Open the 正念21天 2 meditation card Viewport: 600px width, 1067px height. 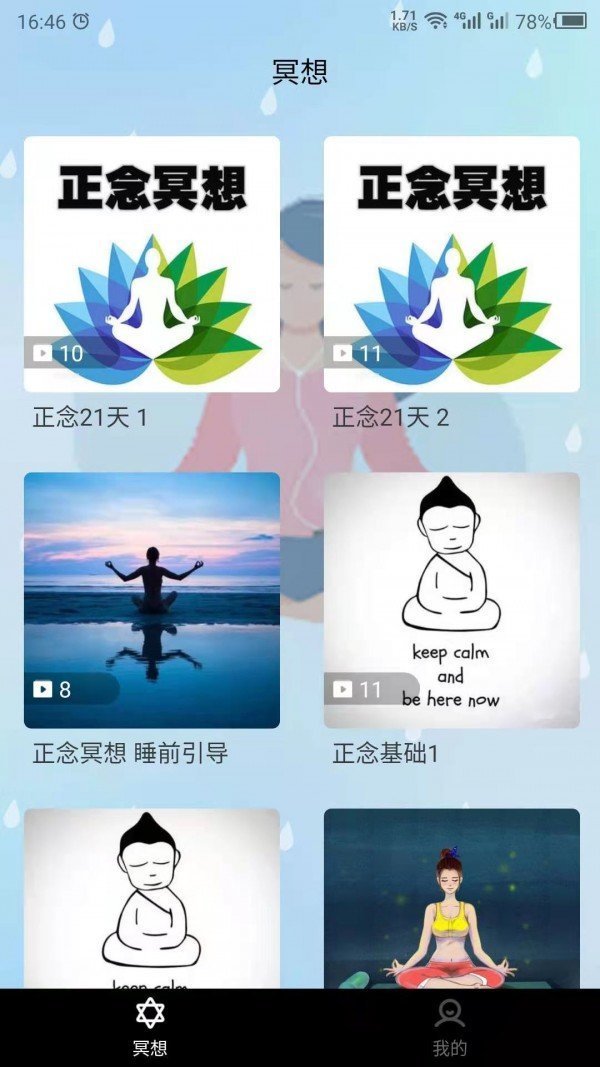pyautogui.click(x=451, y=264)
